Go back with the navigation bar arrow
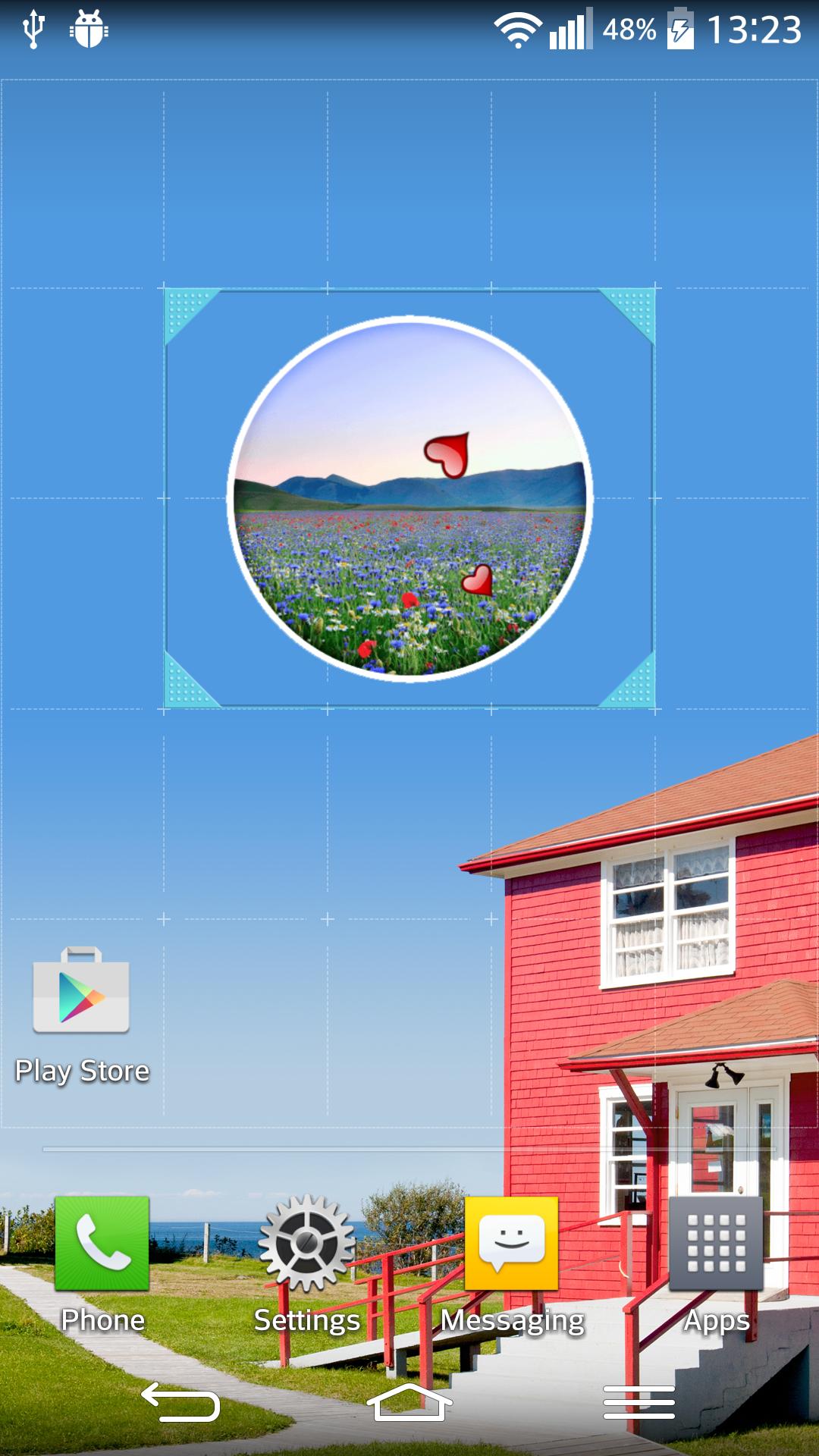The width and height of the screenshot is (819, 1456). pyautogui.click(x=180, y=1402)
